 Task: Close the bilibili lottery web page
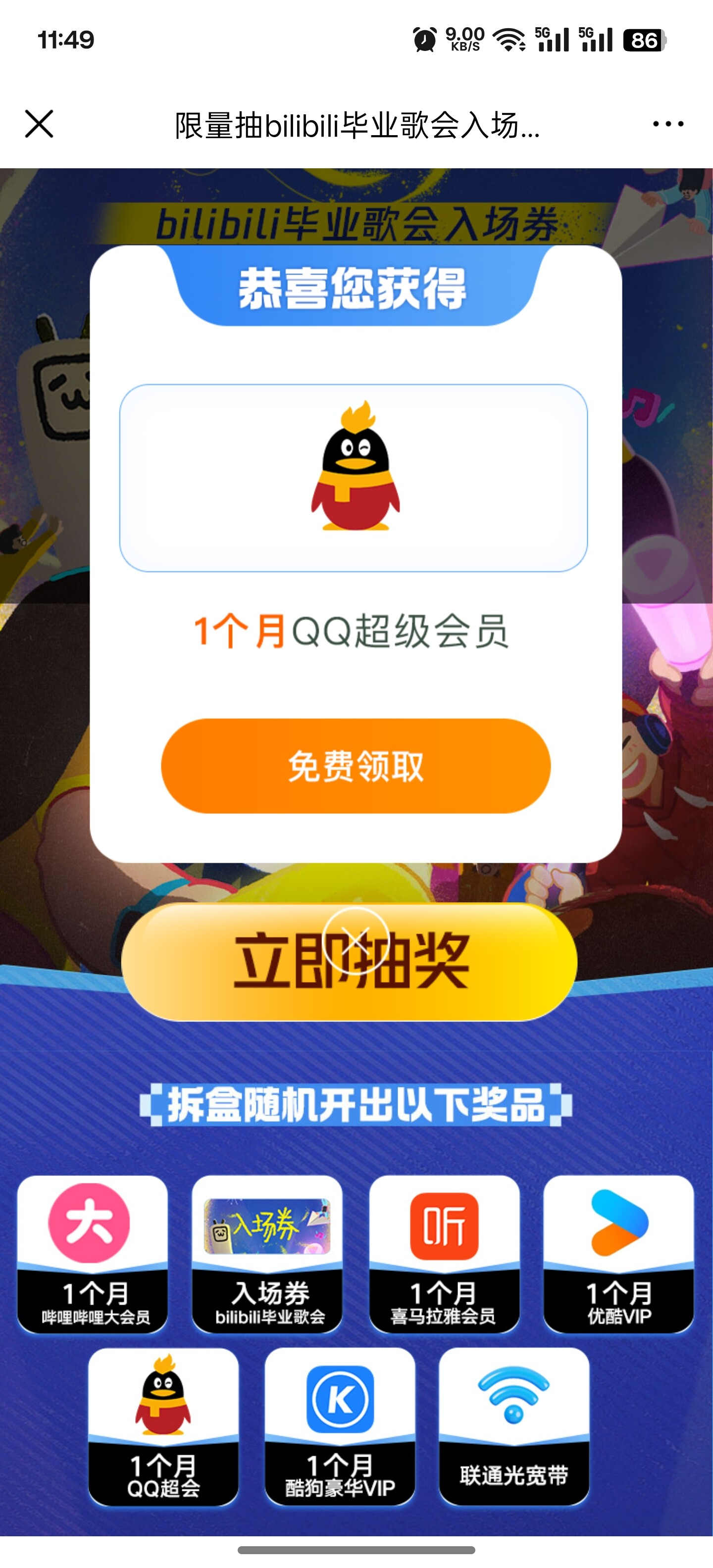click(x=40, y=124)
